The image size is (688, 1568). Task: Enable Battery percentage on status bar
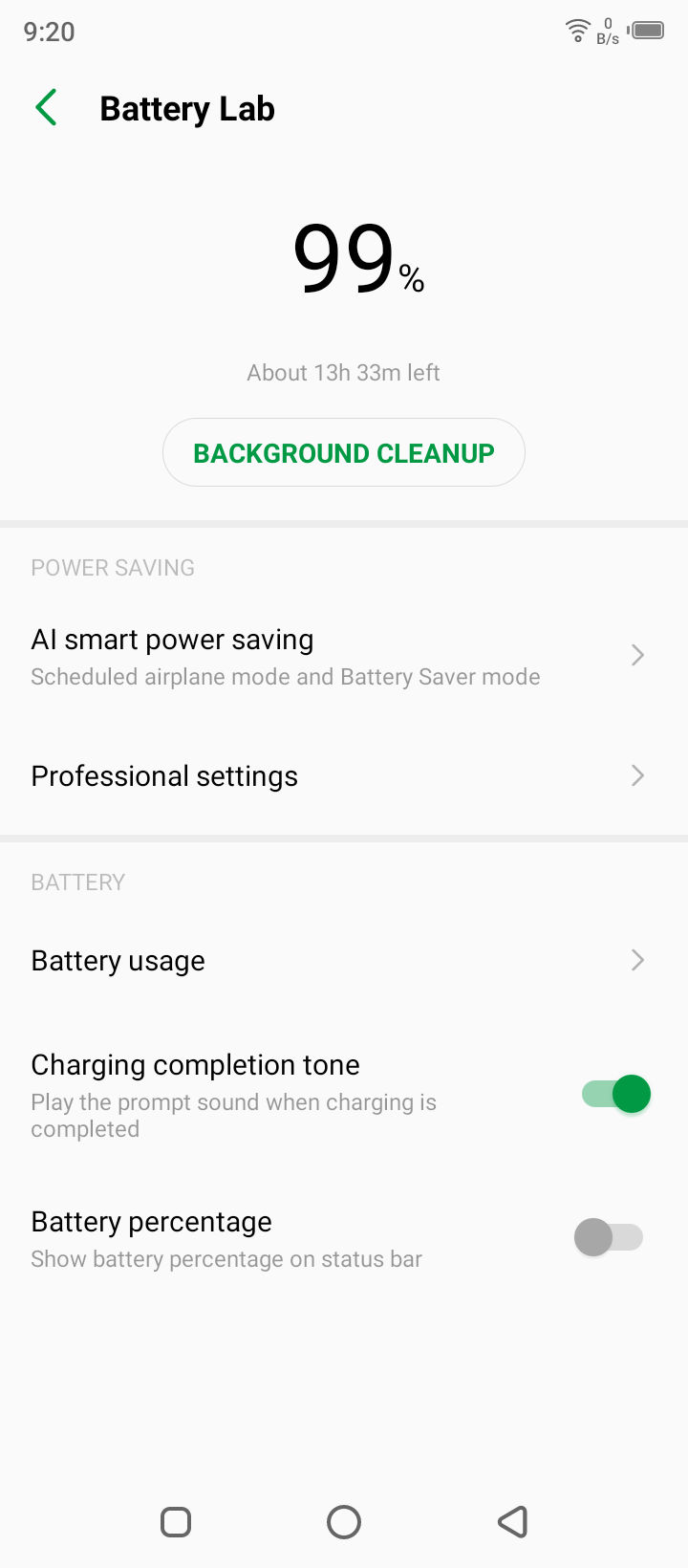coord(609,1237)
